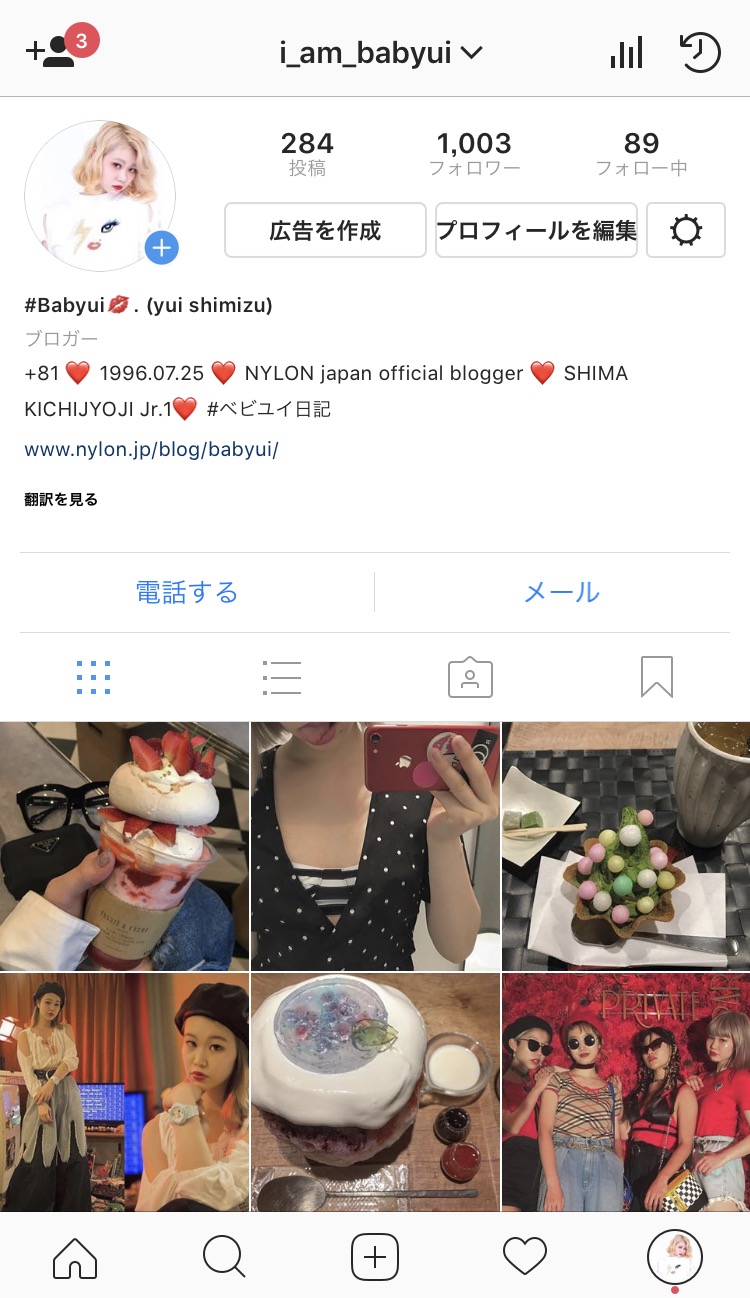Open the search and explore tab
This screenshot has width=750, height=1298.
pos(224,1256)
